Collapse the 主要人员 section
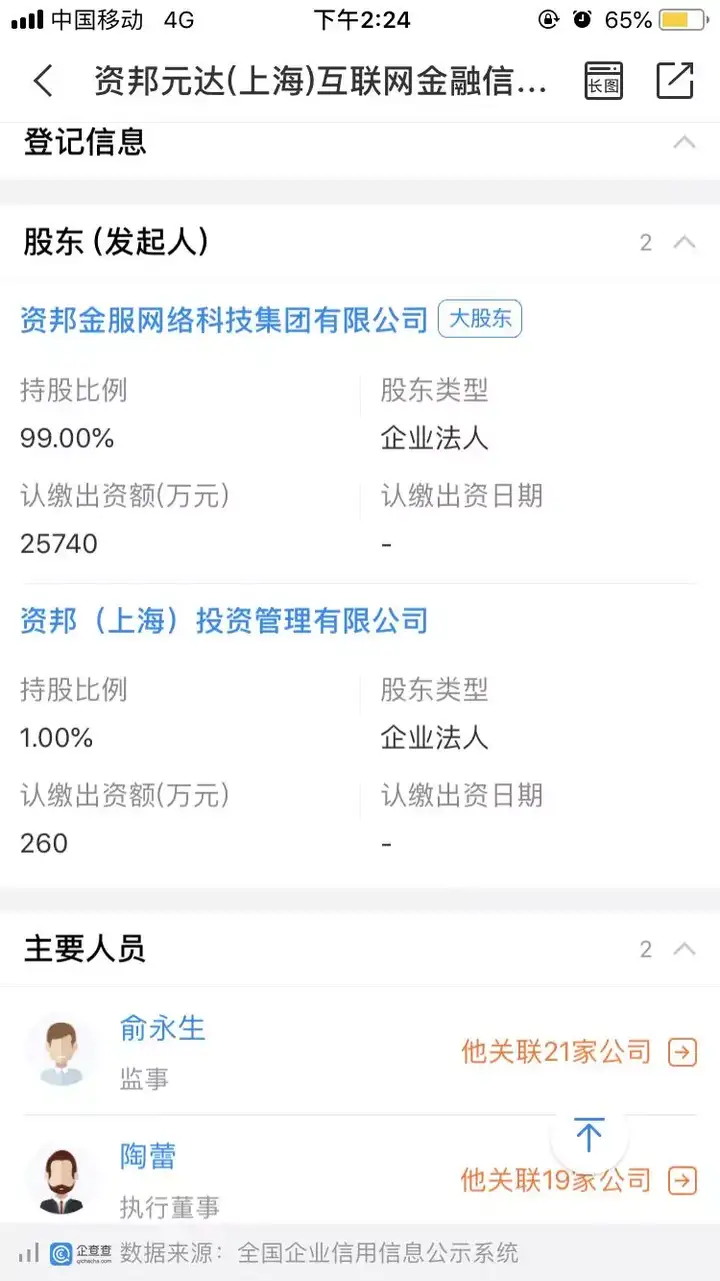This screenshot has height=1281, width=720. (684, 949)
